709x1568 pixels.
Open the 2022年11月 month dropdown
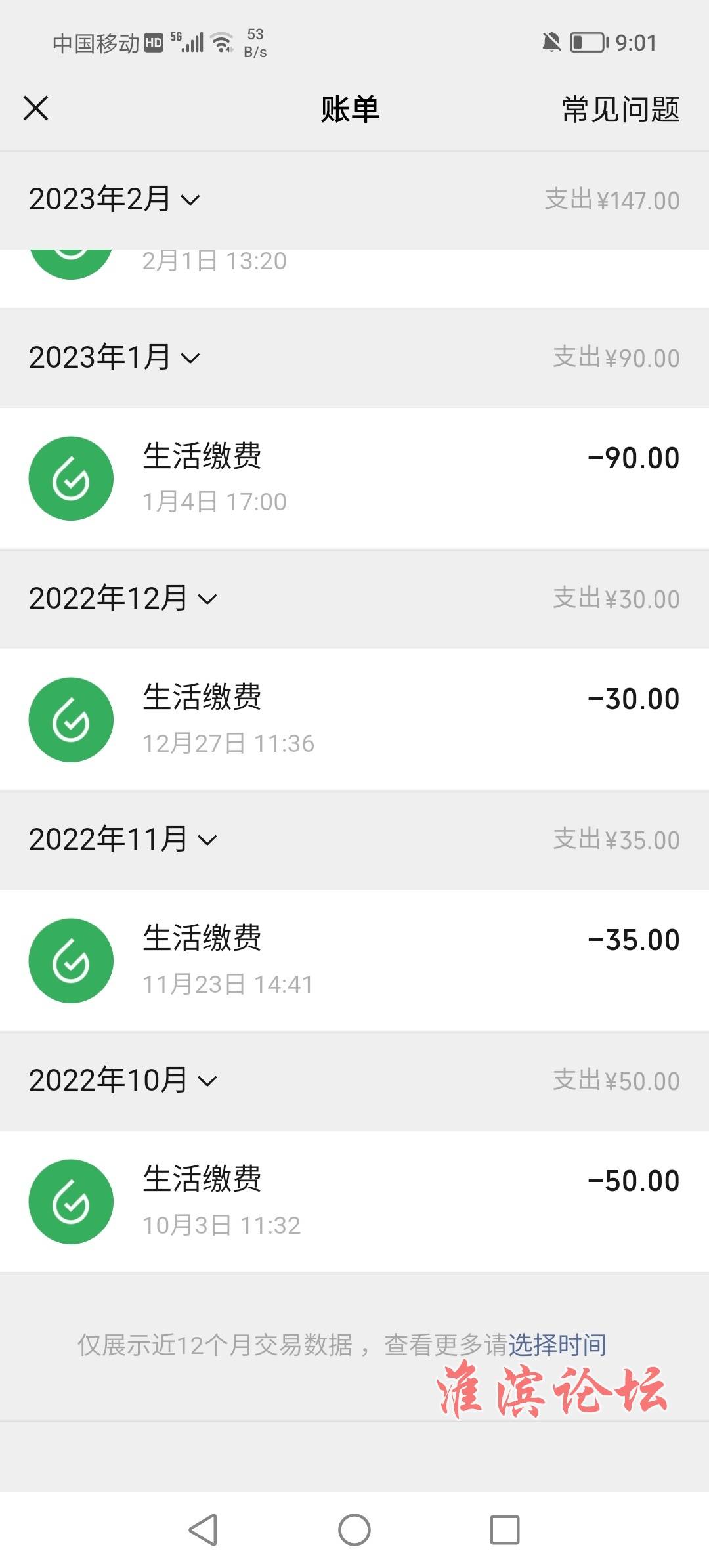click(123, 840)
